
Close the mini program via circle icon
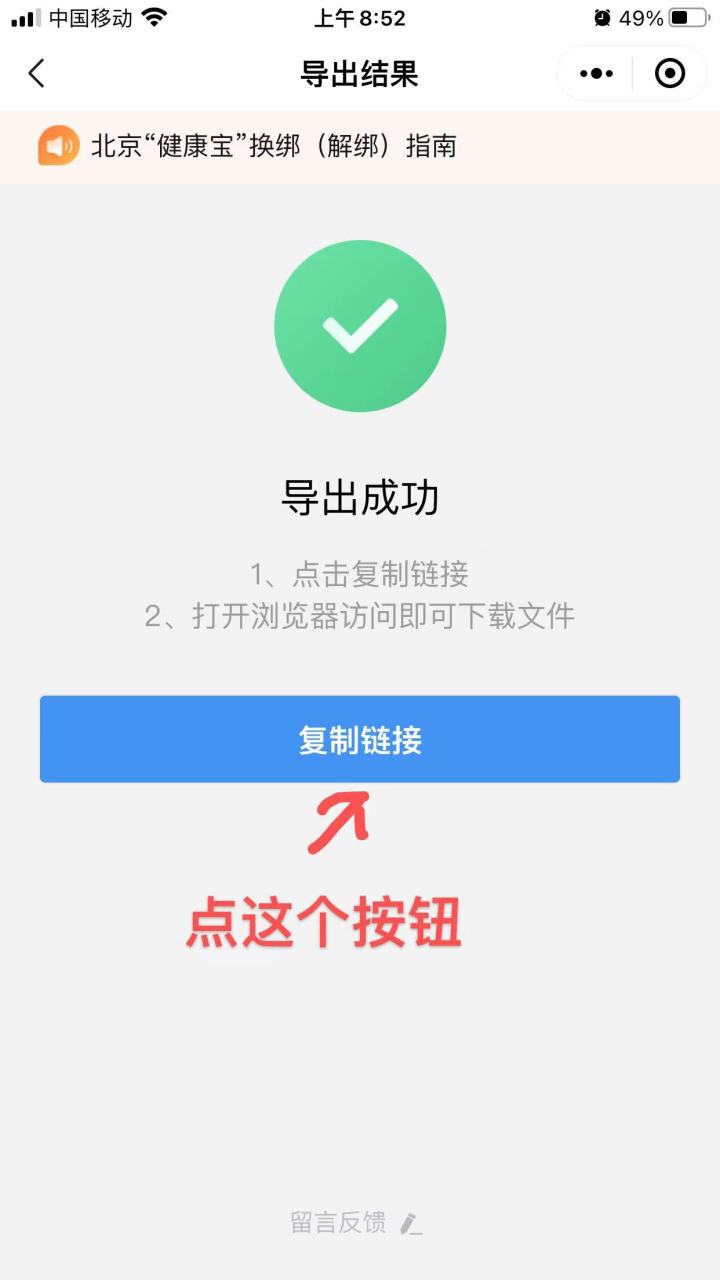tap(669, 73)
